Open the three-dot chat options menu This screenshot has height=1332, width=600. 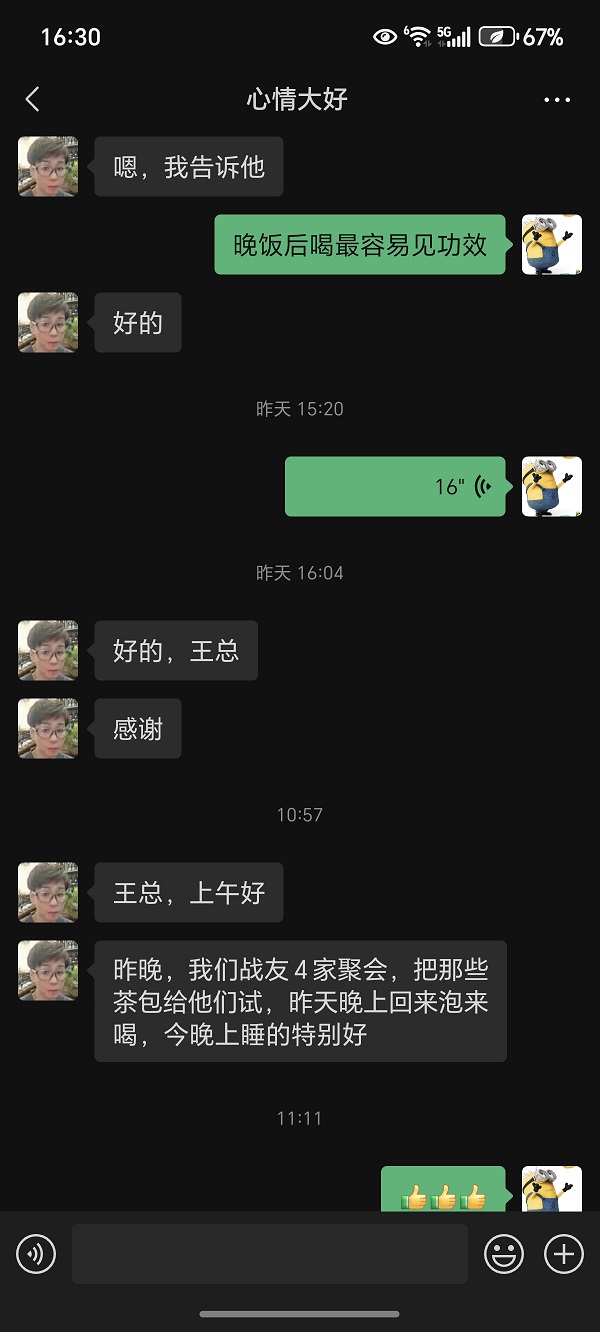pyautogui.click(x=556, y=100)
